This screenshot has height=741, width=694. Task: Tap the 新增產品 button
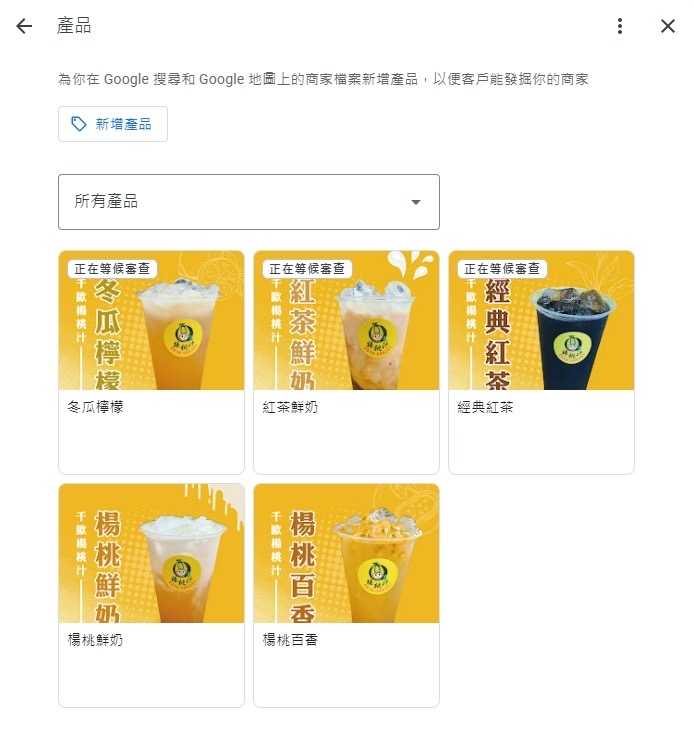tap(113, 124)
